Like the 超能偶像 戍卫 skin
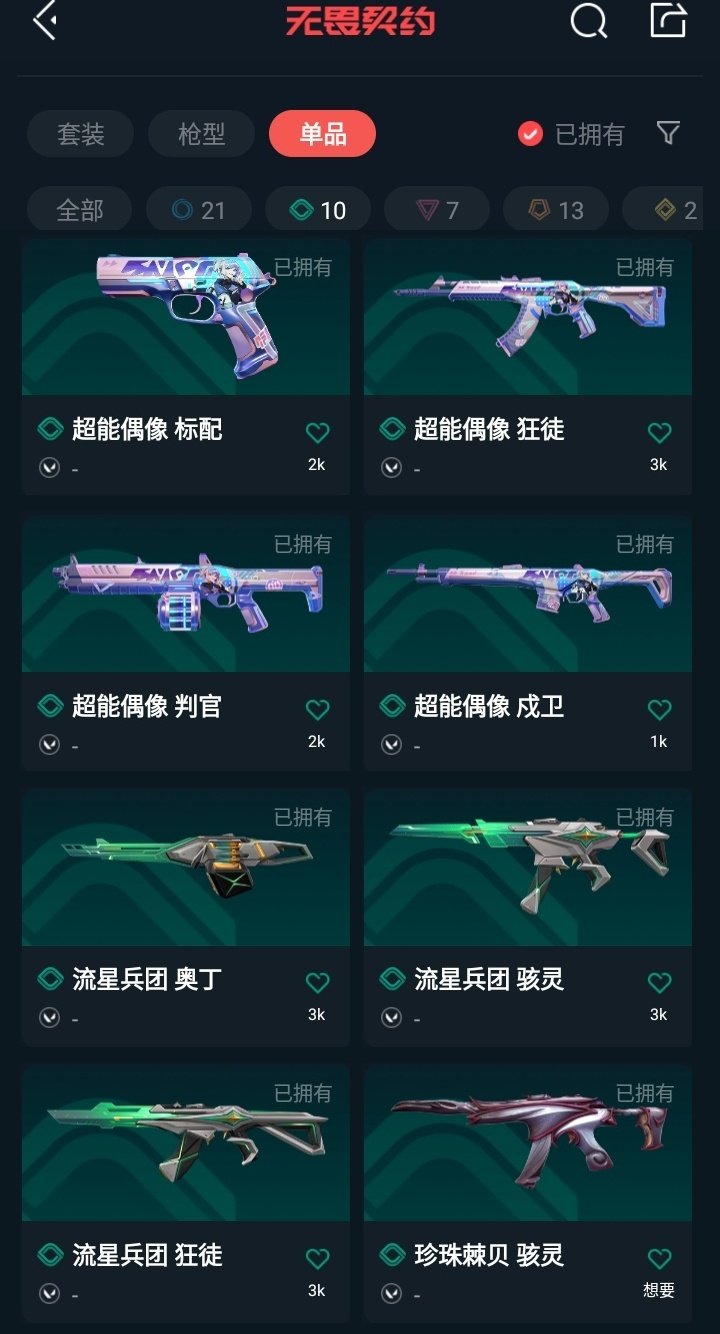Viewport: 720px width, 1334px height. 659,710
